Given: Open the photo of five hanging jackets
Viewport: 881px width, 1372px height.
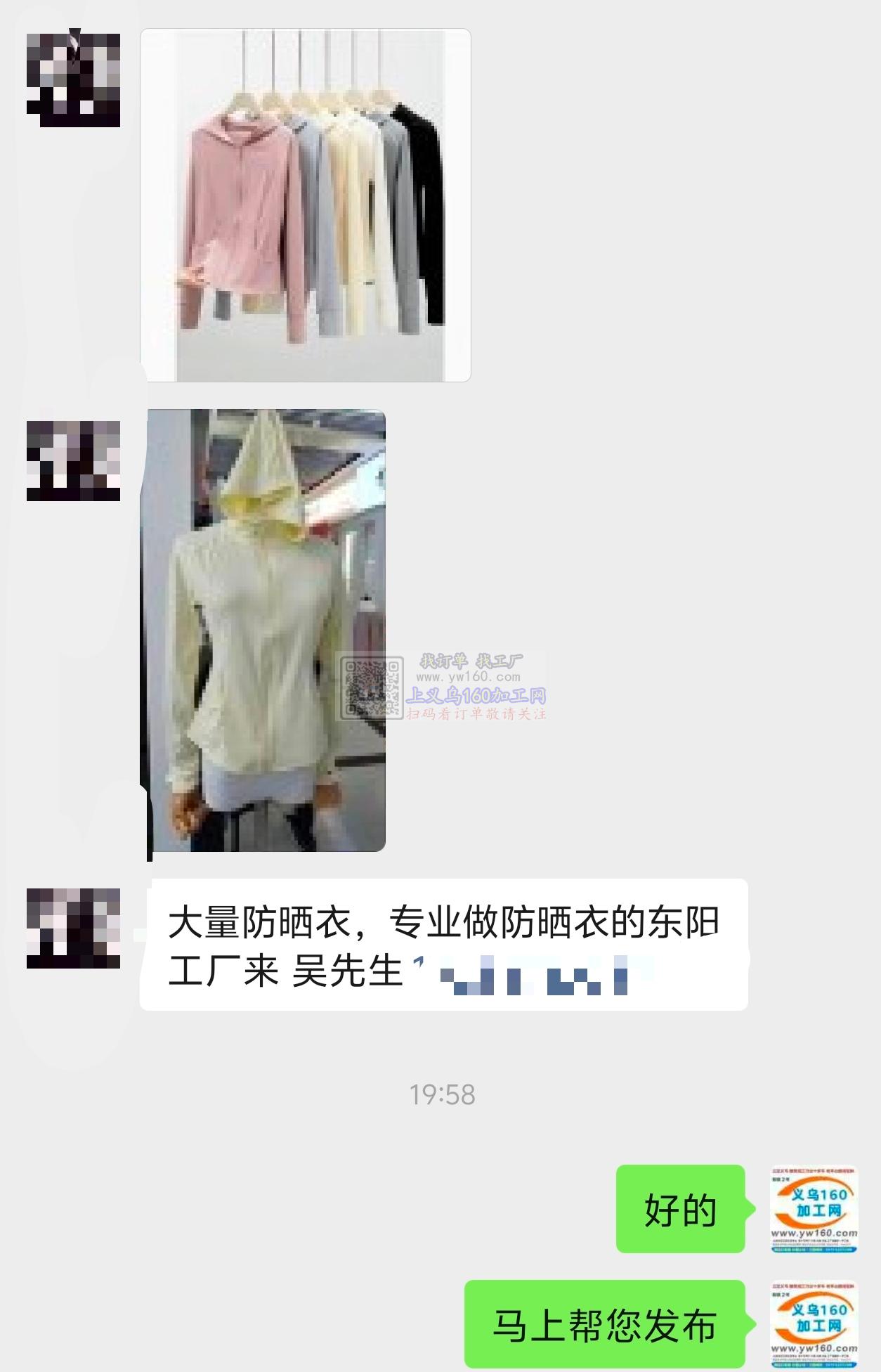Looking at the screenshot, I should pos(306,205).
